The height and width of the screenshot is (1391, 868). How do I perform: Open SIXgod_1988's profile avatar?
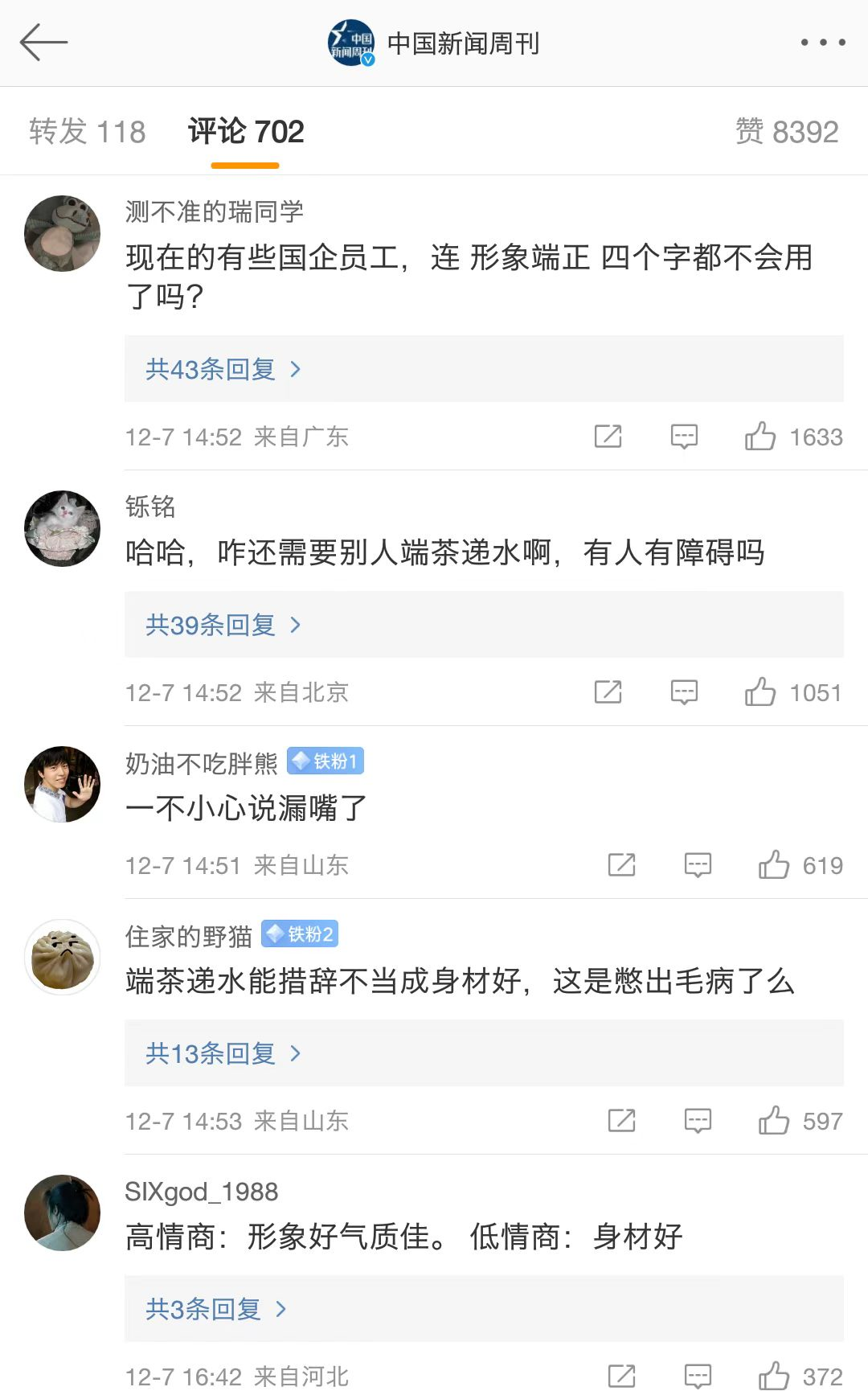(63, 1213)
